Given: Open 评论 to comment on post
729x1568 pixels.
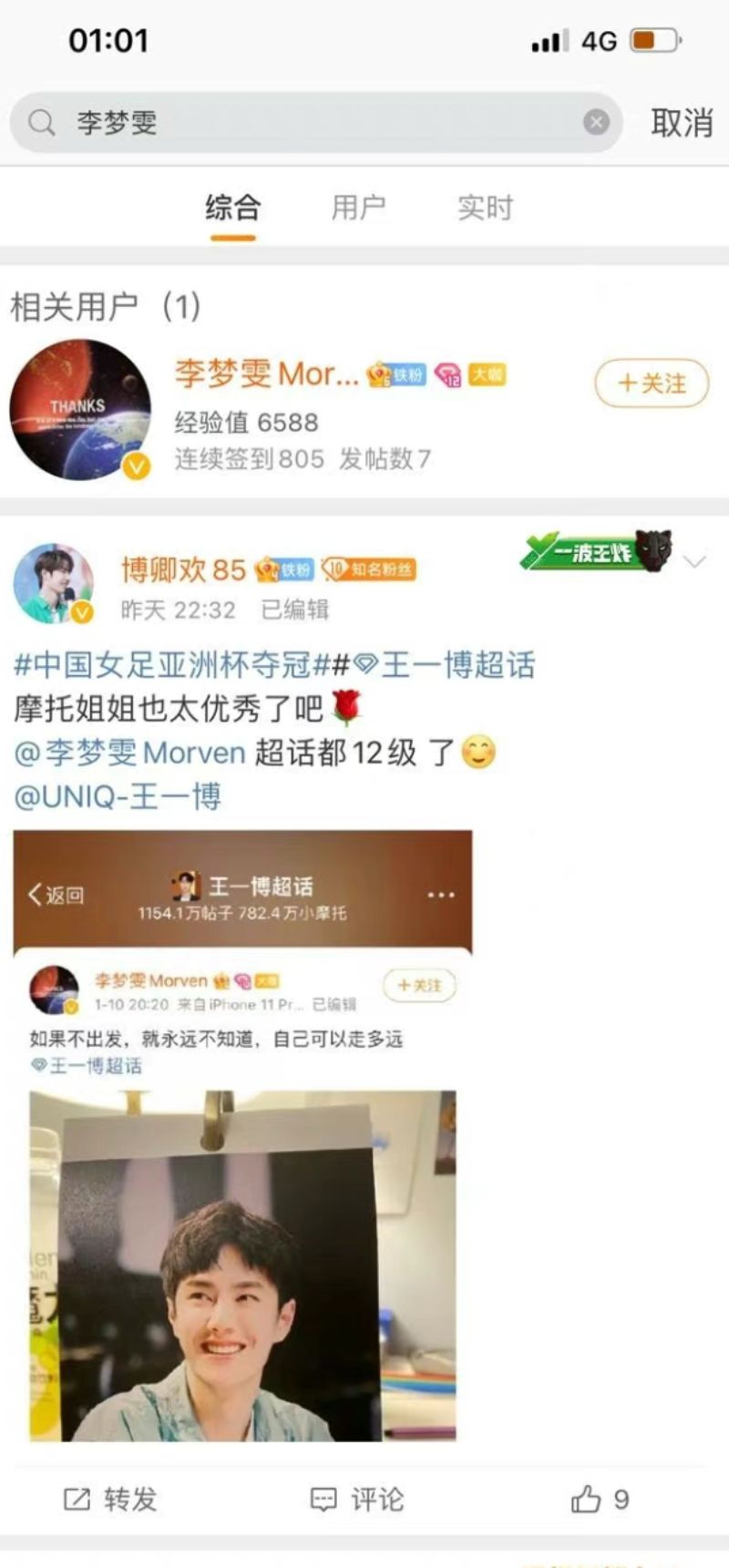Looking at the screenshot, I should coord(358,1499).
